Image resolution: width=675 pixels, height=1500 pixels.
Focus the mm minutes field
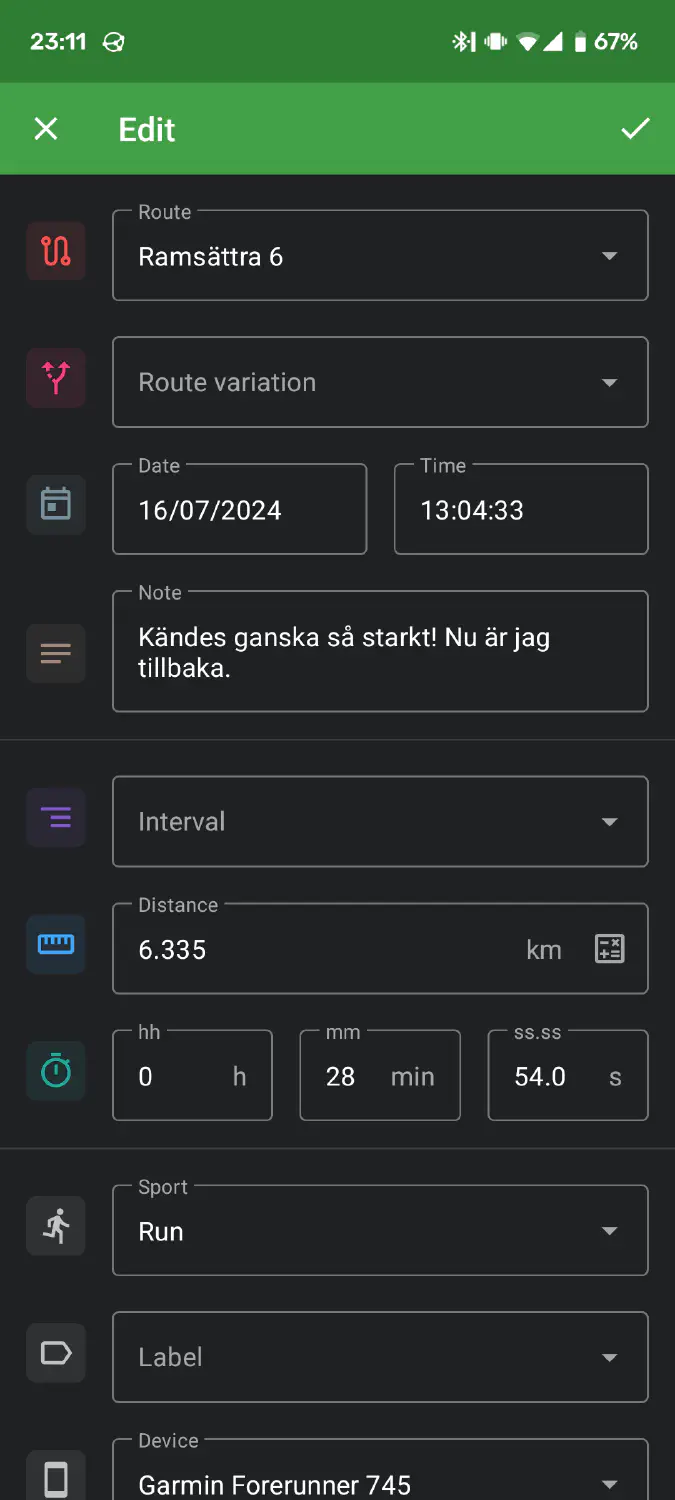[380, 1075]
